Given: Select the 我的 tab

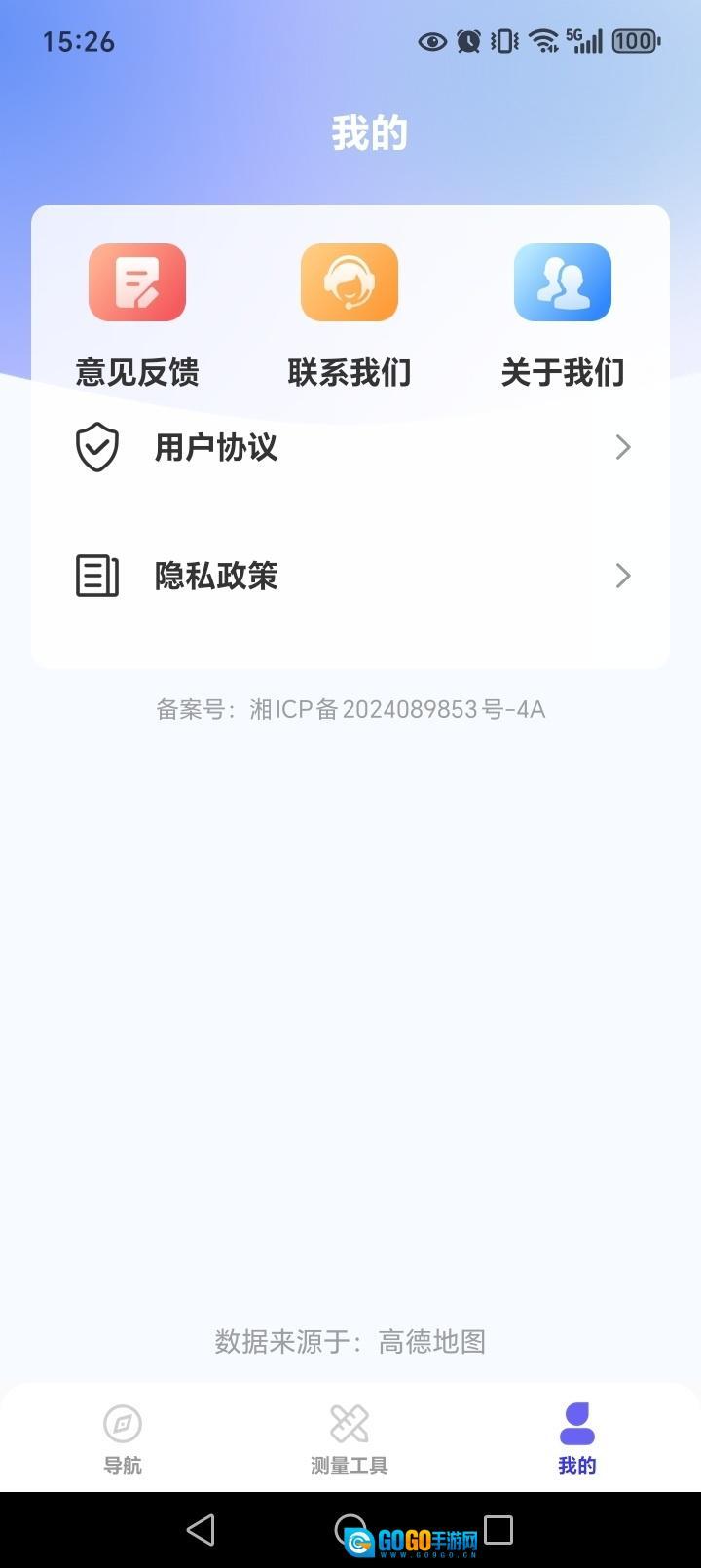Looking at the screenshot, I should pos(576,1438).
